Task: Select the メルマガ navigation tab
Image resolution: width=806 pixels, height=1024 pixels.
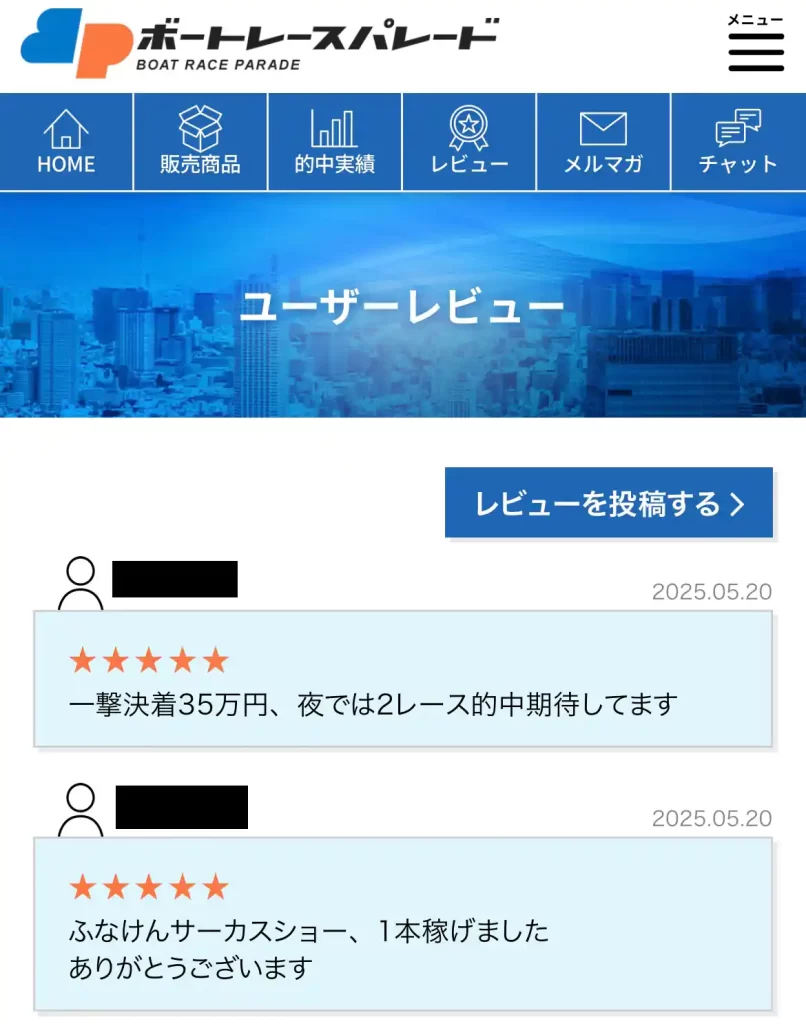Action: [x=603, y=141]
